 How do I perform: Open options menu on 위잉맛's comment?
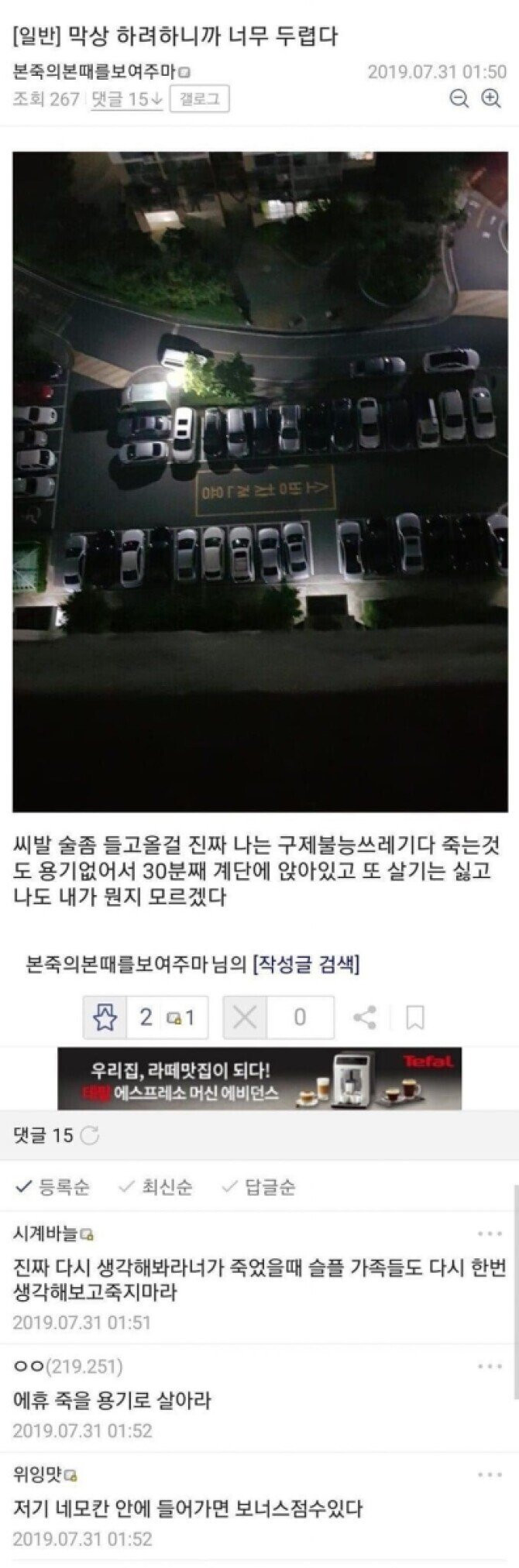(x=490, y=1475)
